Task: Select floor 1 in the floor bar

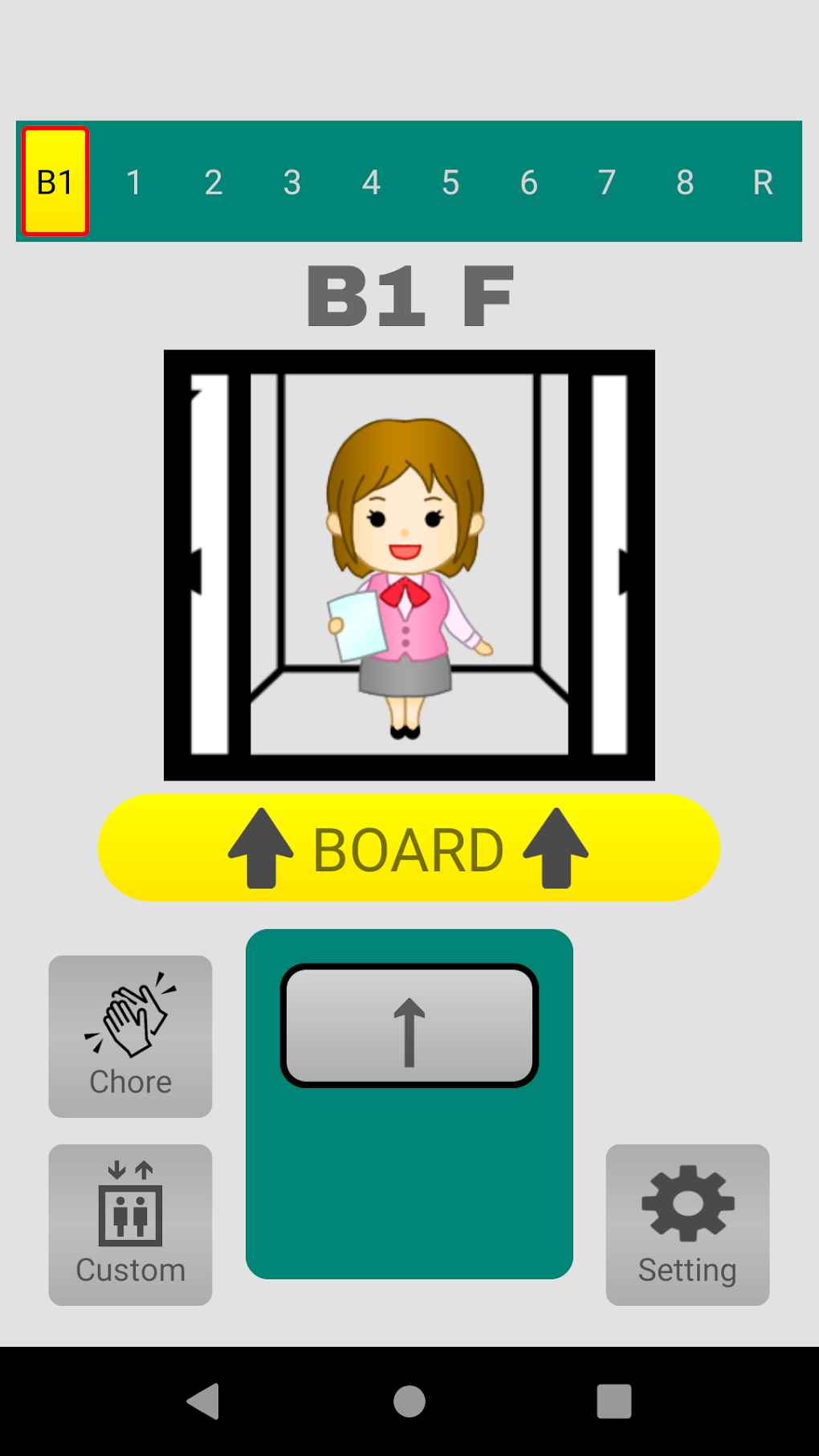Action: coord(134,182)
